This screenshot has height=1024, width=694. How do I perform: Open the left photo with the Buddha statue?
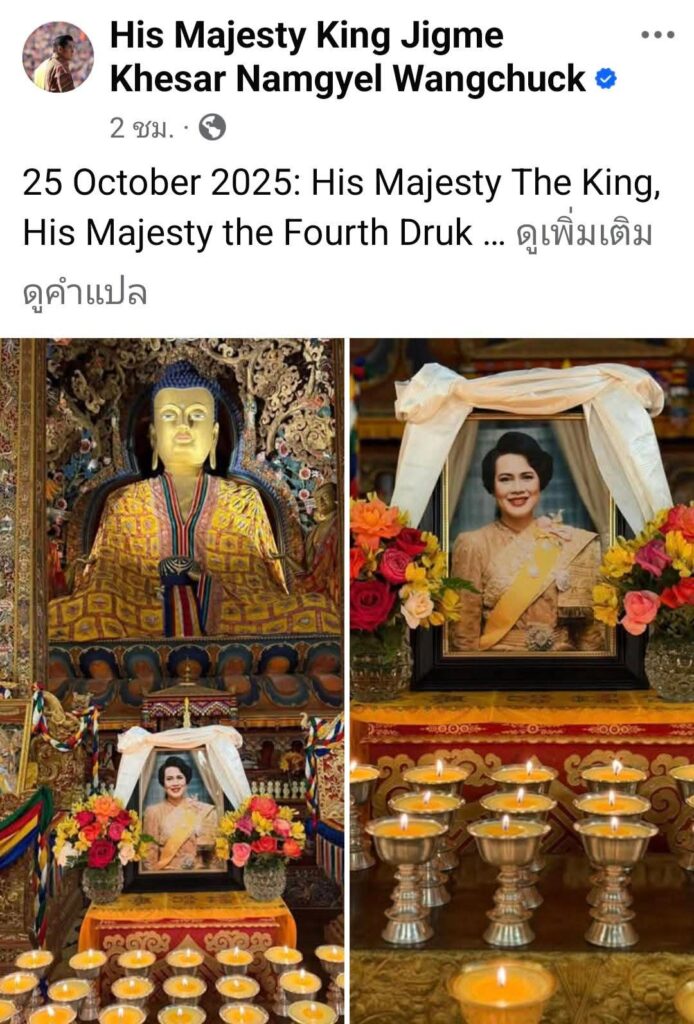[x=172, y=680]
